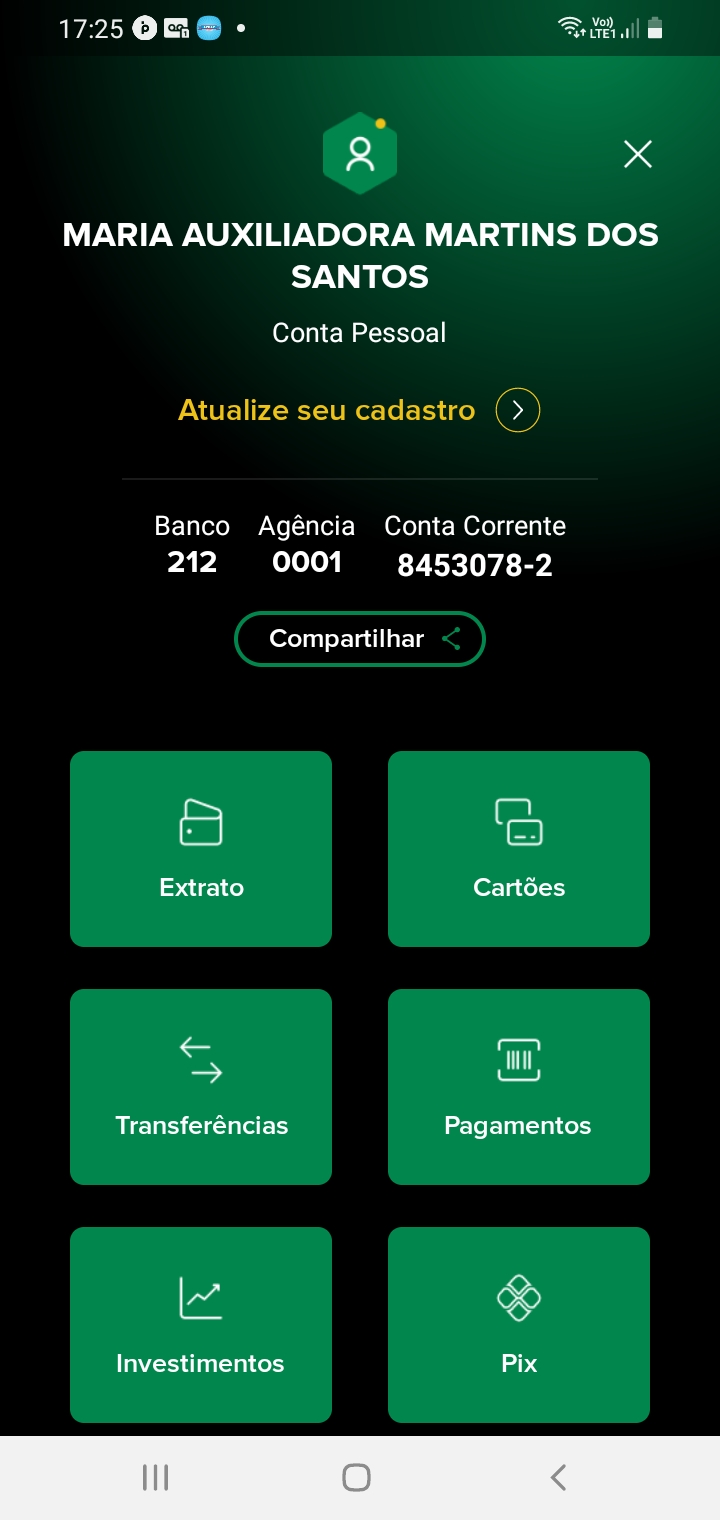View Investimentos
Viewport: 720px width, 1520px height.
201,1324
